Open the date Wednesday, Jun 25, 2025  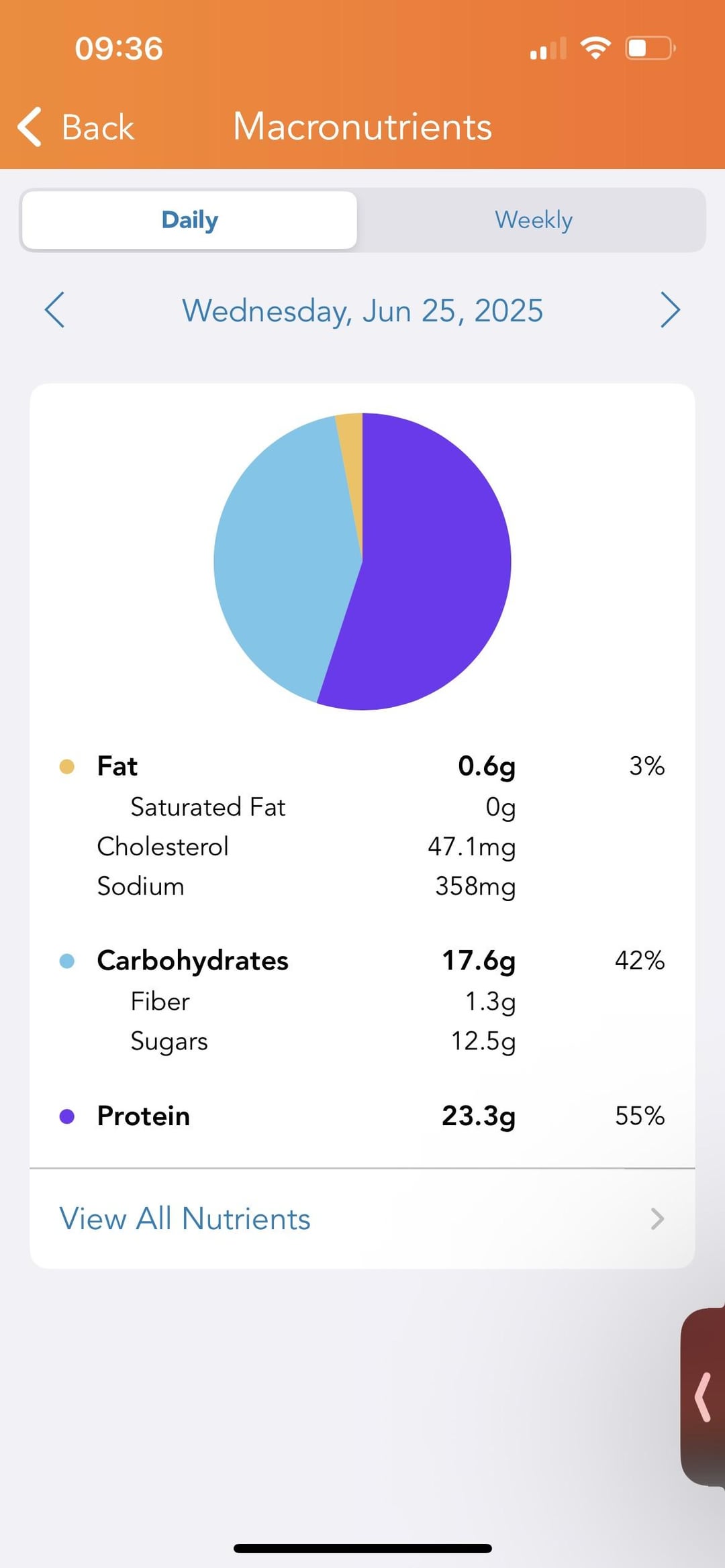click(x=362, y=311)
